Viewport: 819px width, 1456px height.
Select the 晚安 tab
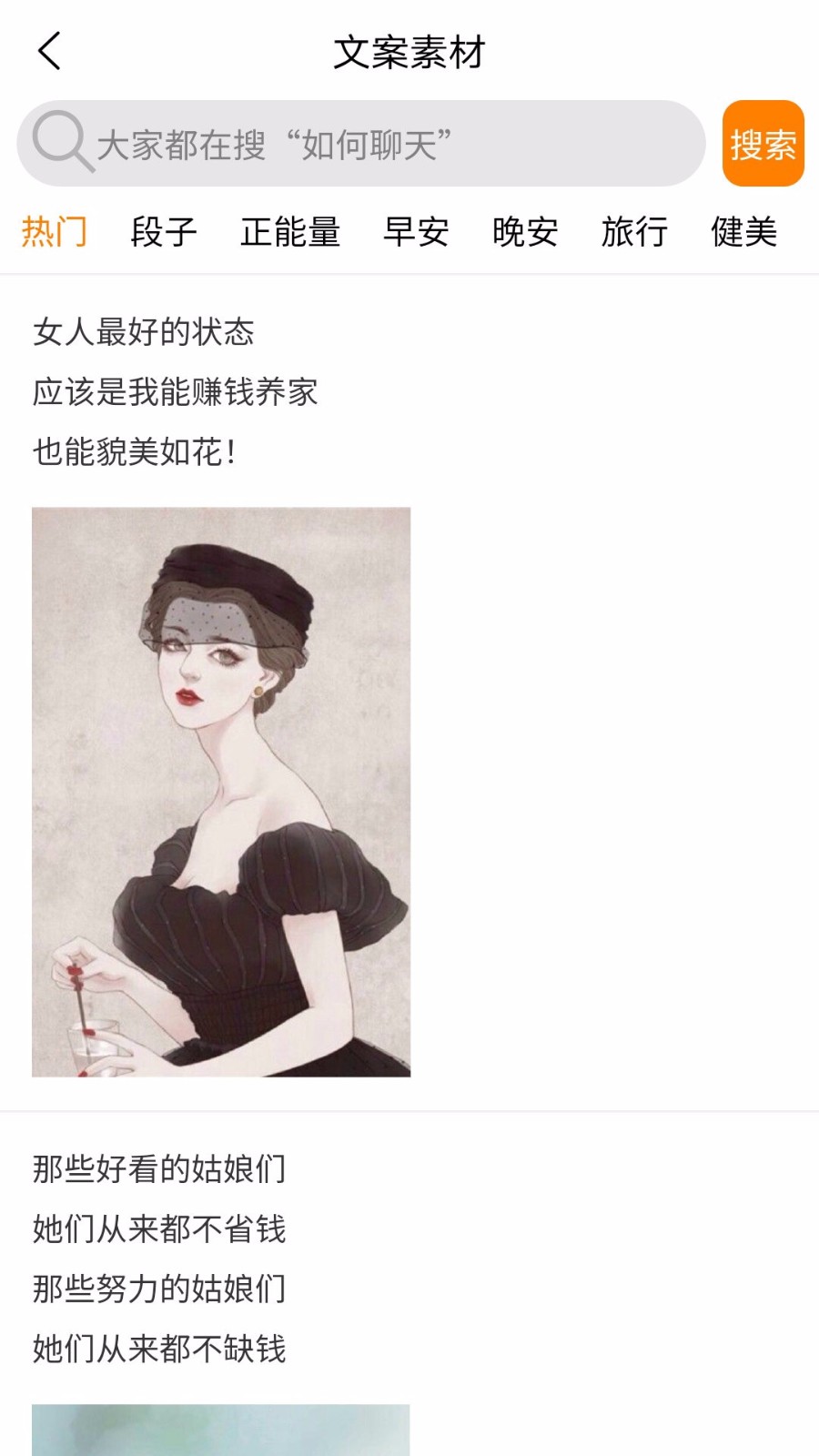tap(525, 232)
